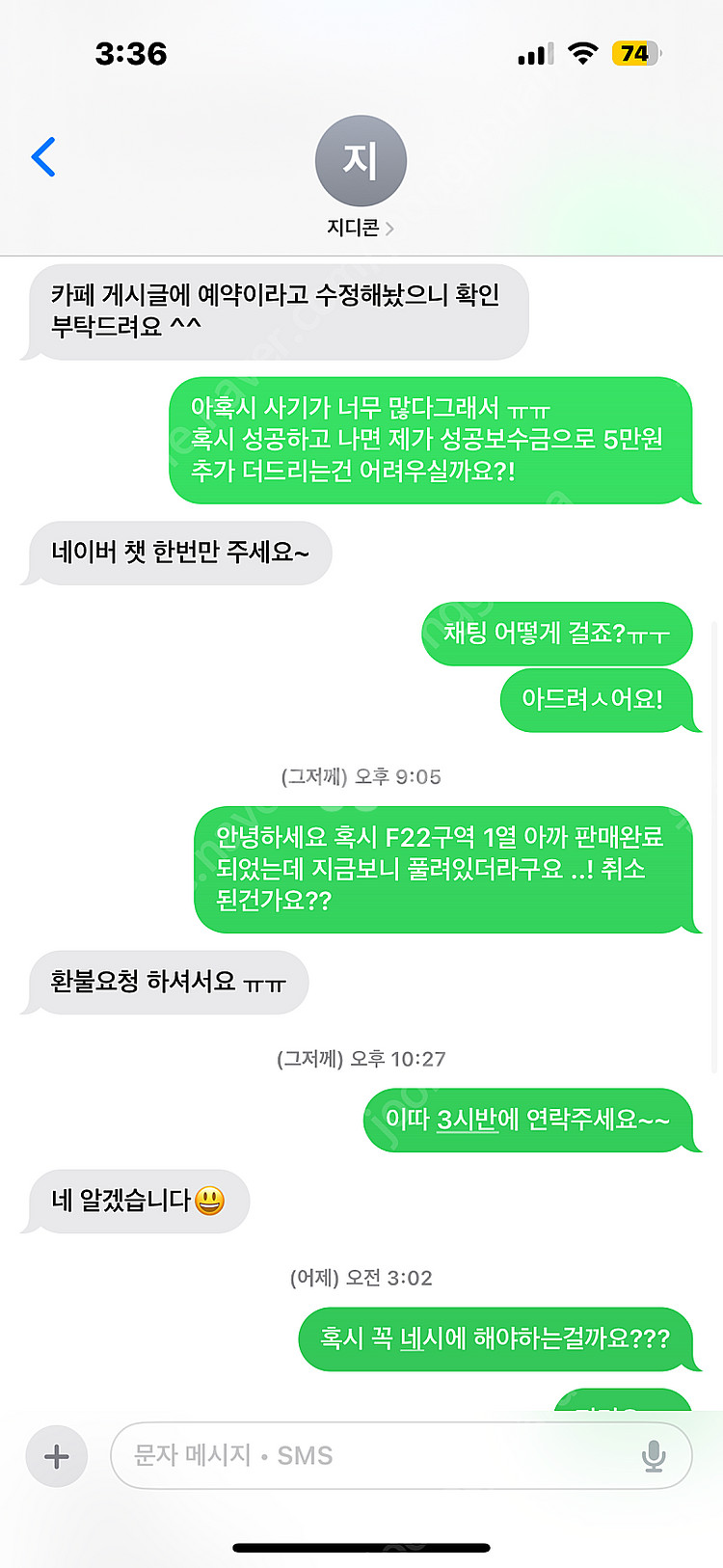Start voice dictation with the microphone
Screen dimensions: 723x1568
point(654,1455)
